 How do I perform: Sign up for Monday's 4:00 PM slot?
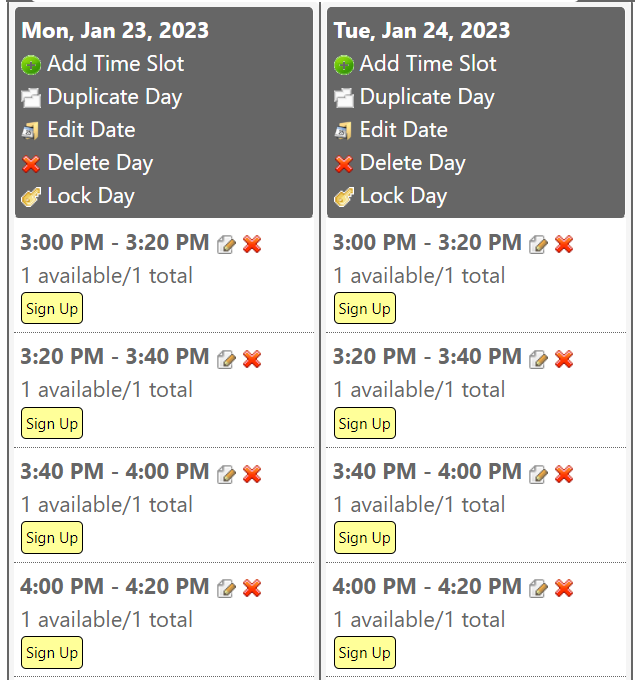tap(52, 652)
